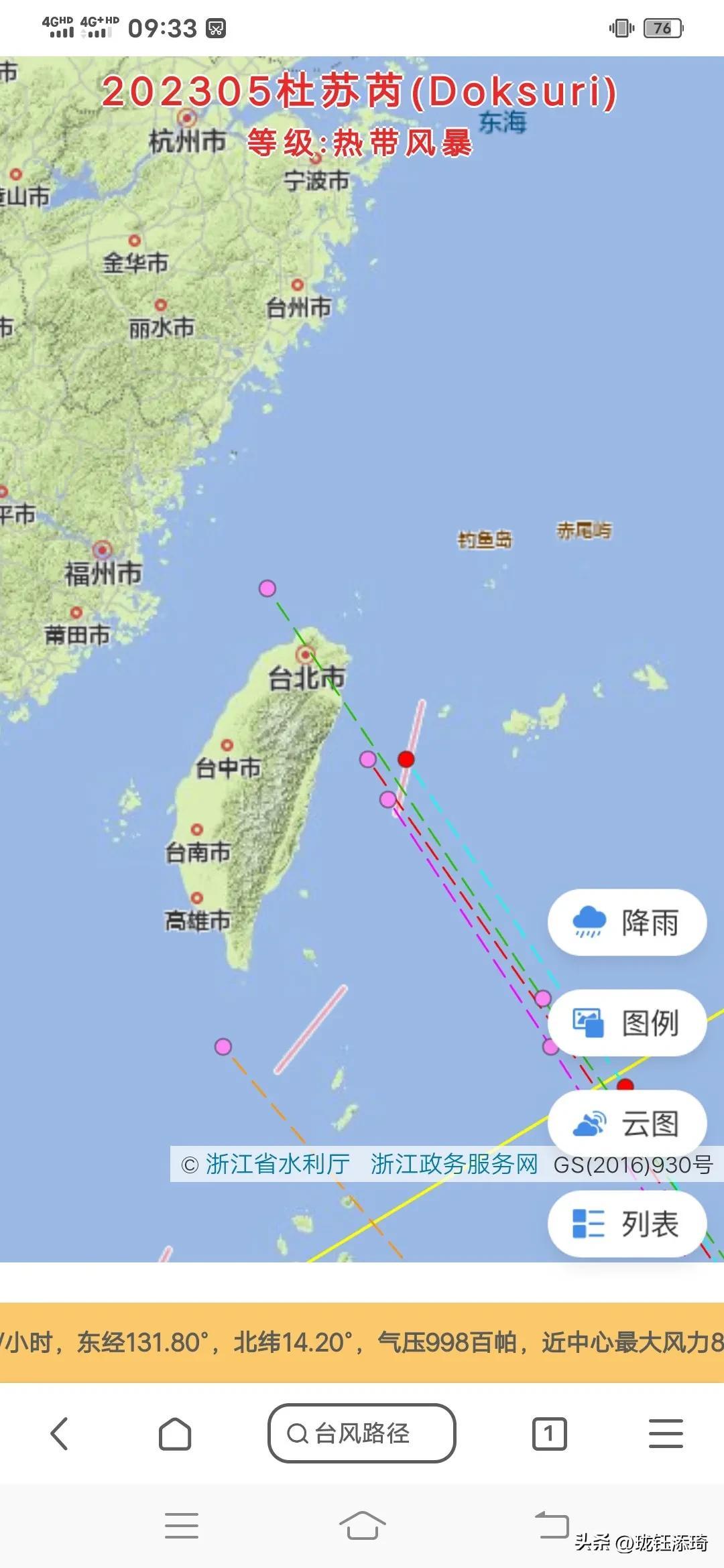Open the browser tab switcher
The height and width of the screenshot is (1568, 724).
(549, 1433)
